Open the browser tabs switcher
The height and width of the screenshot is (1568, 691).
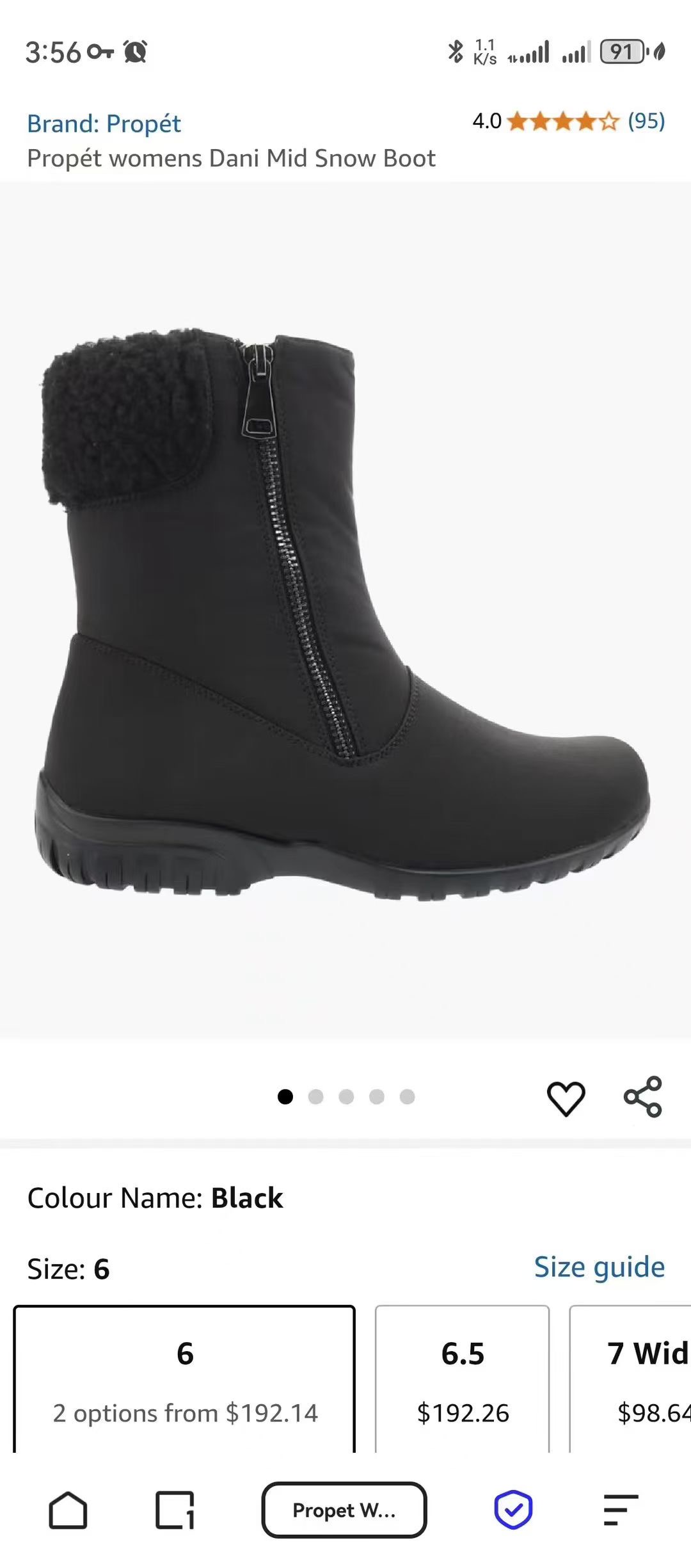click(174, 1510)
